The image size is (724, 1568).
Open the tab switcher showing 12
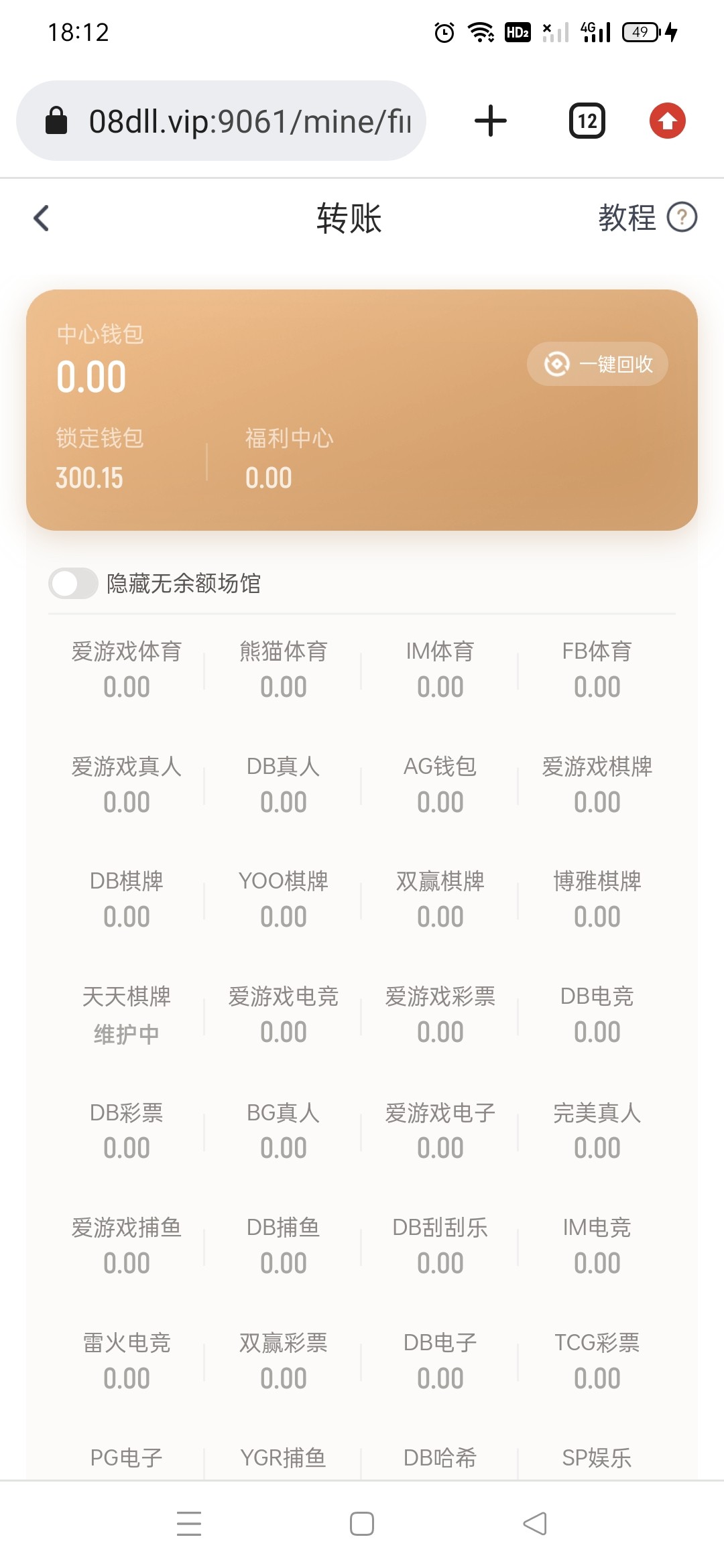pyautogui.click(x=587, y=121)
